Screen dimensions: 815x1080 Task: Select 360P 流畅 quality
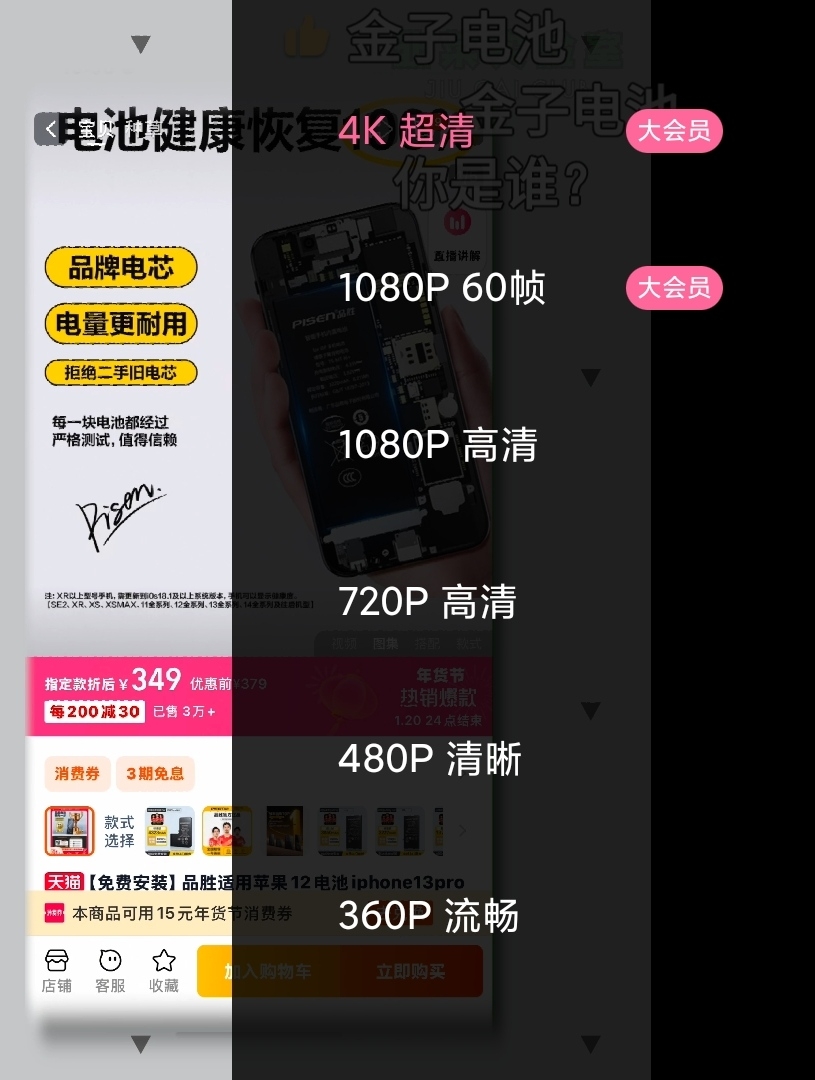(x=428, y=916)
